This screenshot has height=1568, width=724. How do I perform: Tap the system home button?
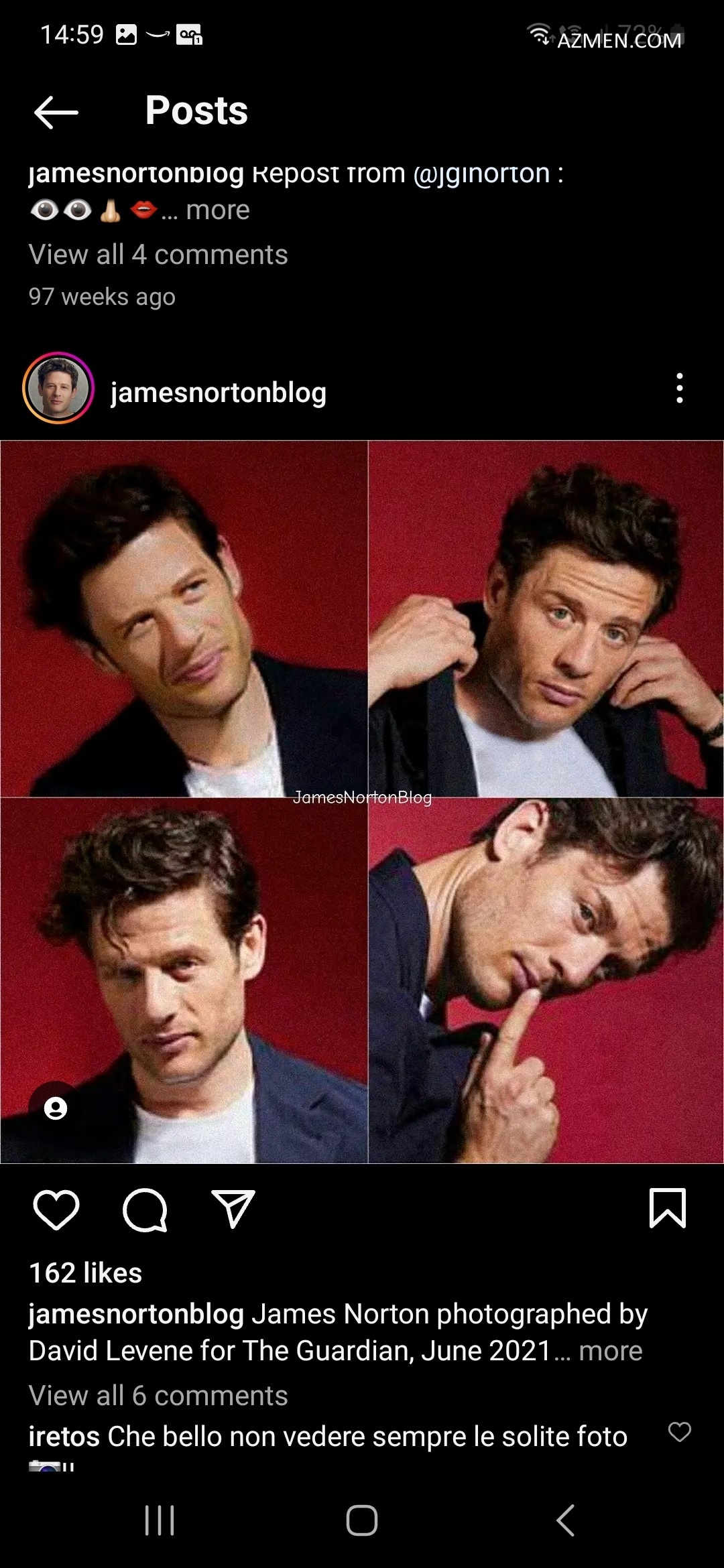pyautogui.click(x=362, y=1520)
